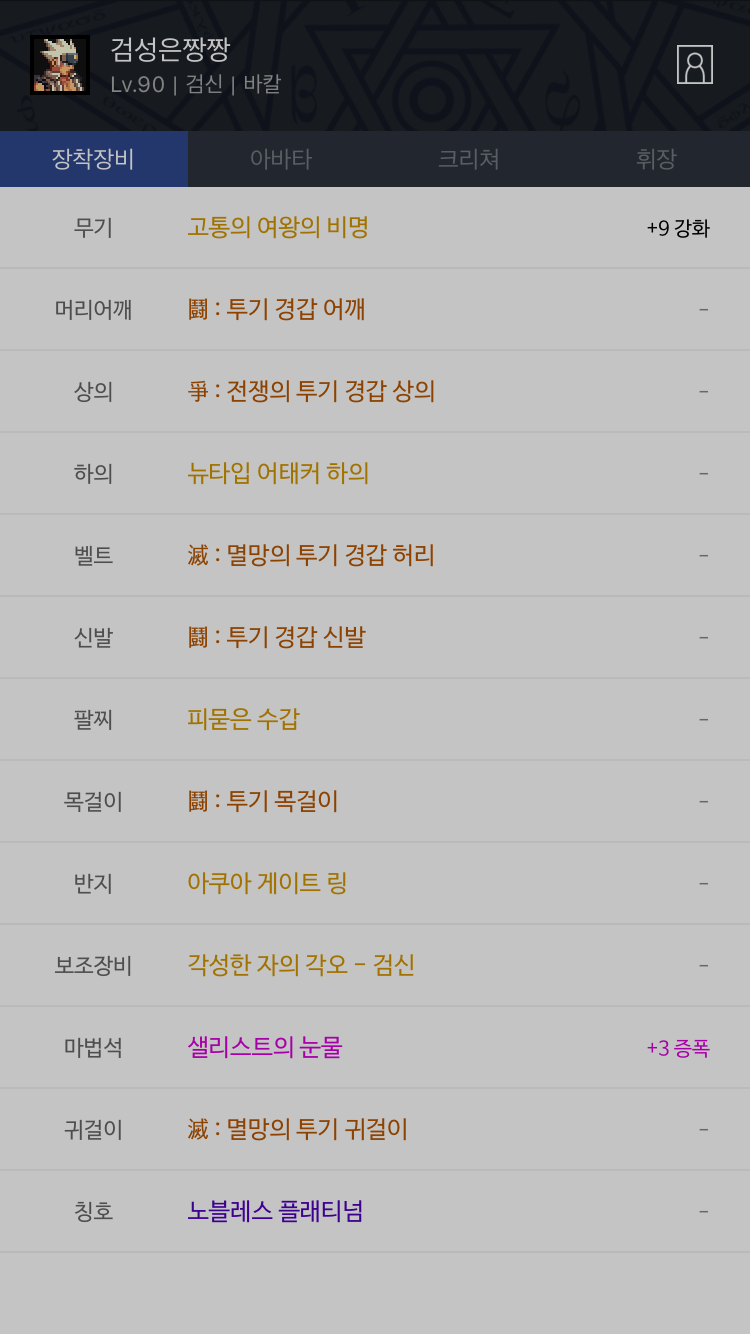The height and width of the screenshot is (1334, 750).
Task: Open the 투기 경갑 신발 item
Action: pyautogui.click(x=276, y=637)
